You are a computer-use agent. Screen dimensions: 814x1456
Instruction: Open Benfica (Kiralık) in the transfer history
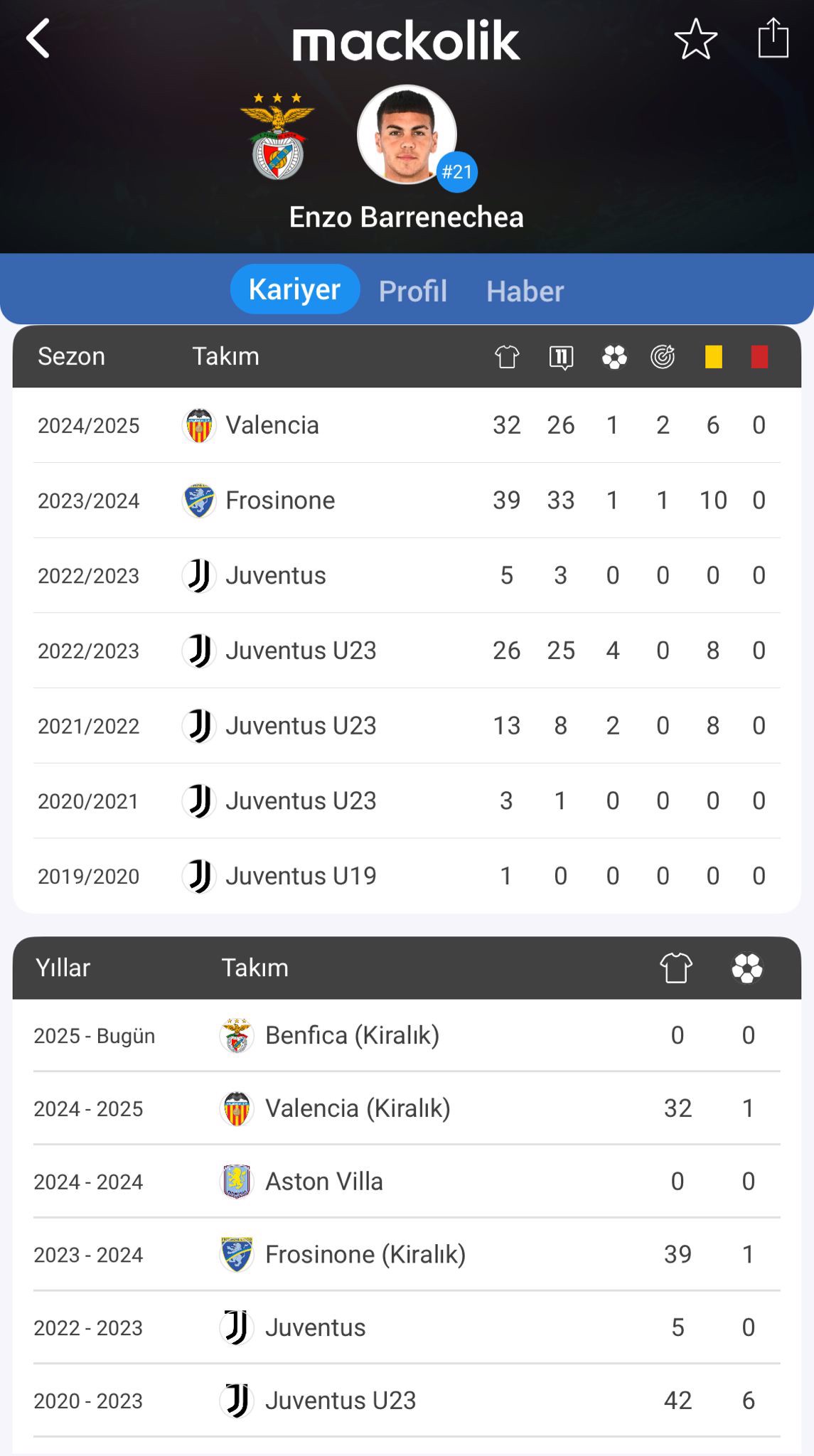point(407,1036)
